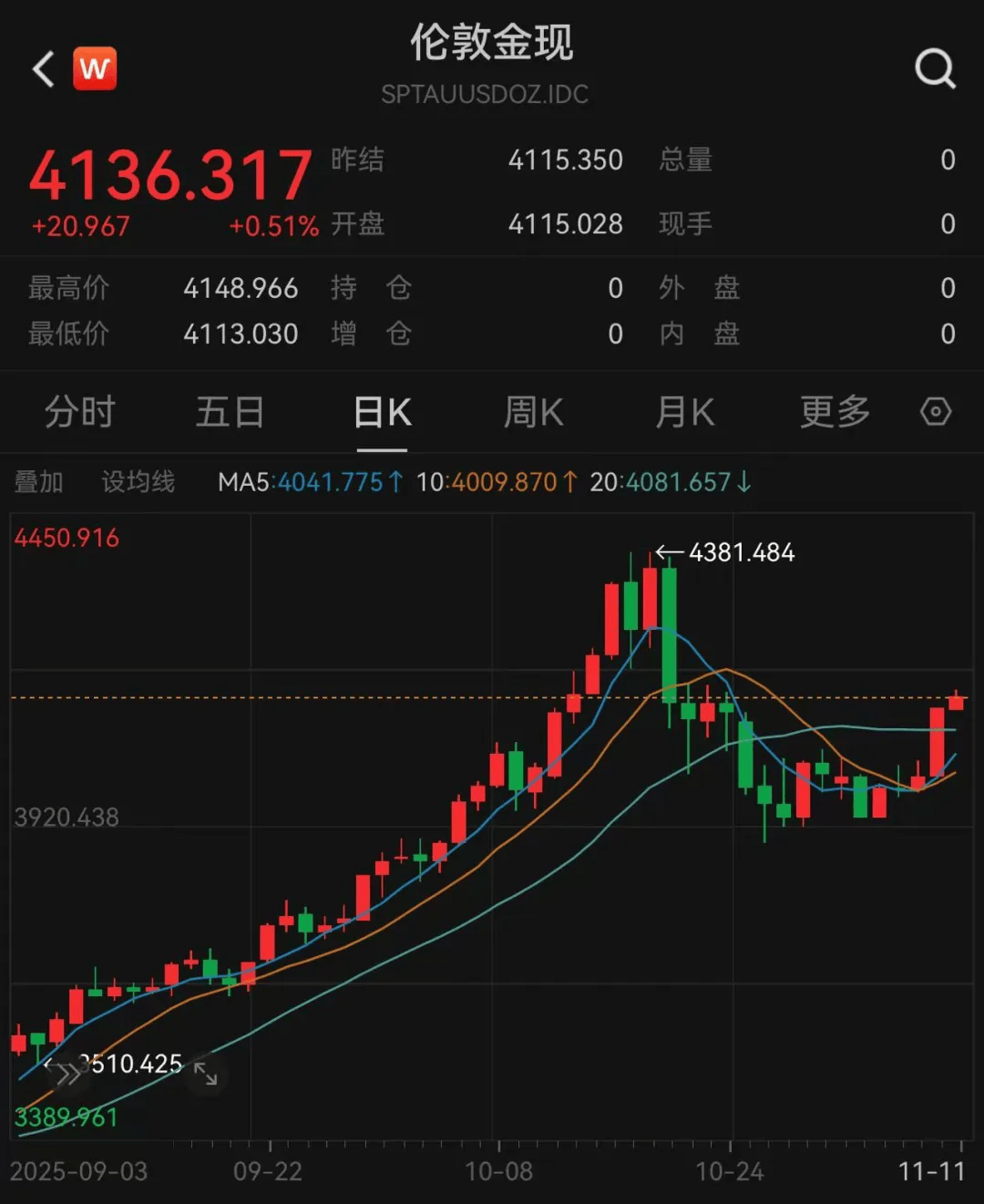The height and width of the screenshot is (1204, 984).
Task: Open the Wind app logo icon
Action: pyautogui.click(x=96, y=67)
